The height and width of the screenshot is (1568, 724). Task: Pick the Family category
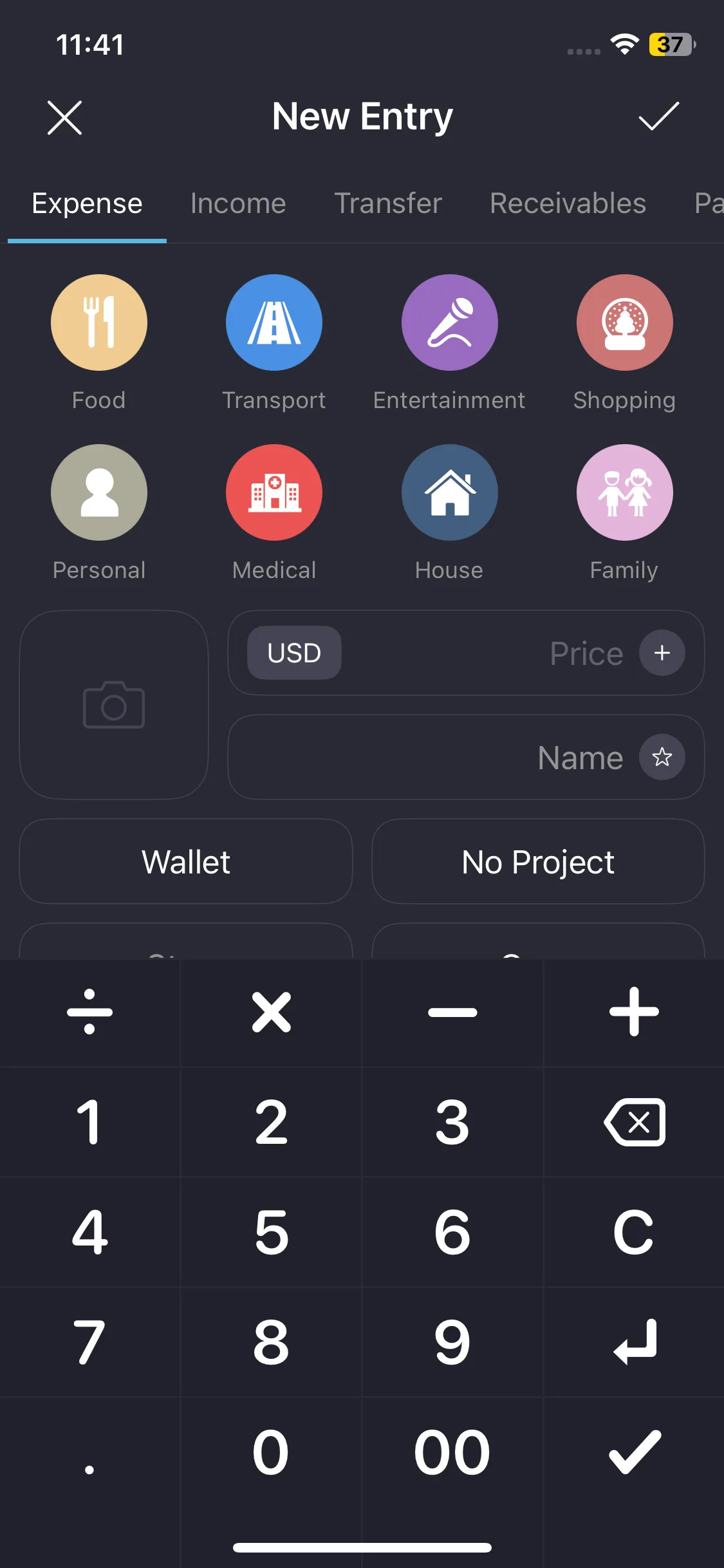[x=624, y=493]
